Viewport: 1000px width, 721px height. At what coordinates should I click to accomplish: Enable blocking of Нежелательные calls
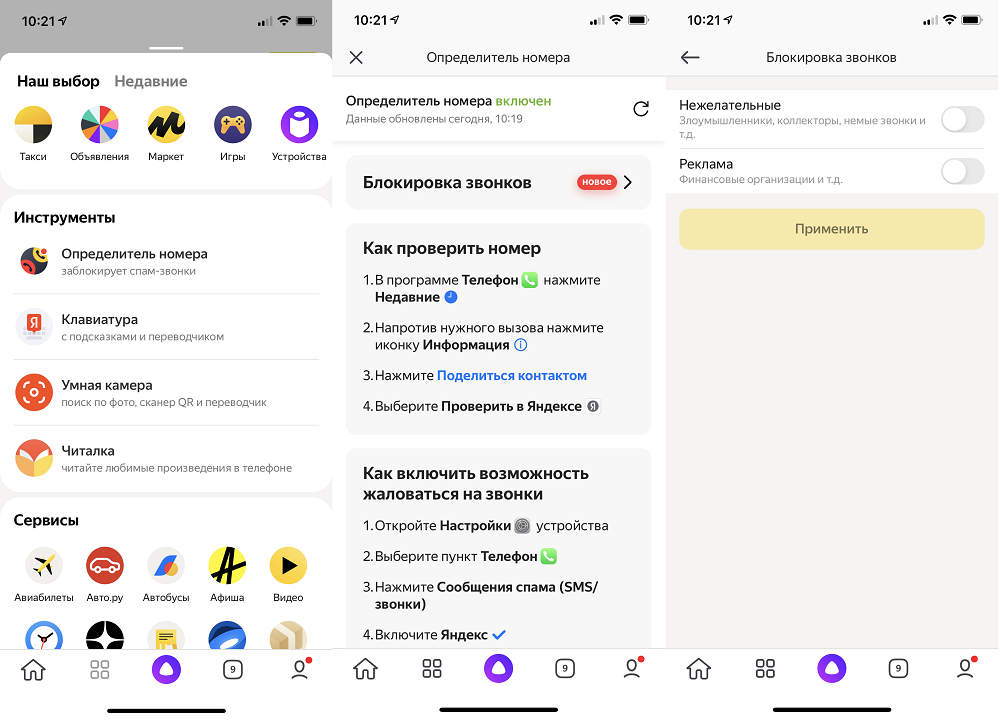[x=962, y=120]
